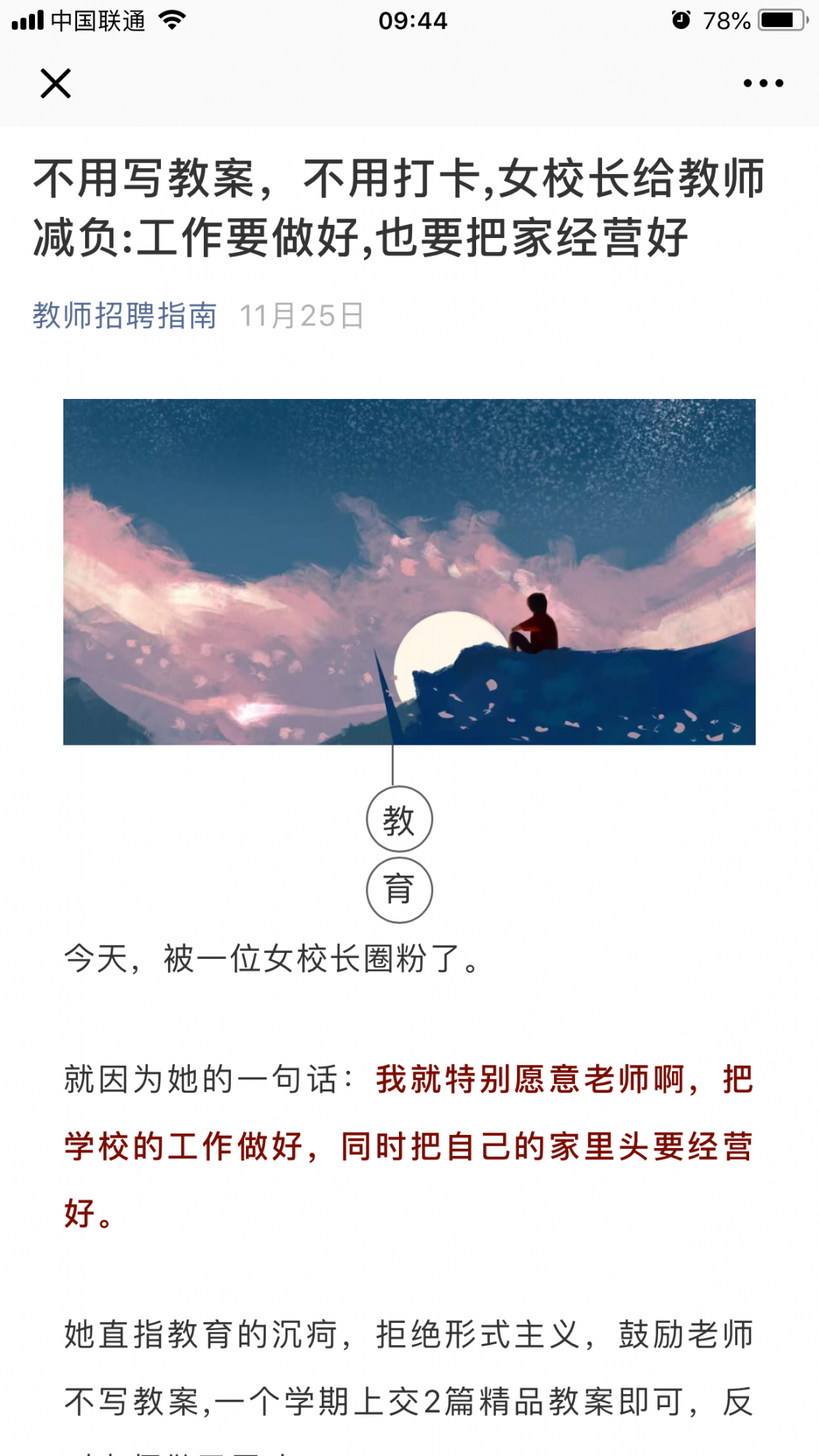View the starry sky header image
819x1456 pixels.
tap(409, 571)
